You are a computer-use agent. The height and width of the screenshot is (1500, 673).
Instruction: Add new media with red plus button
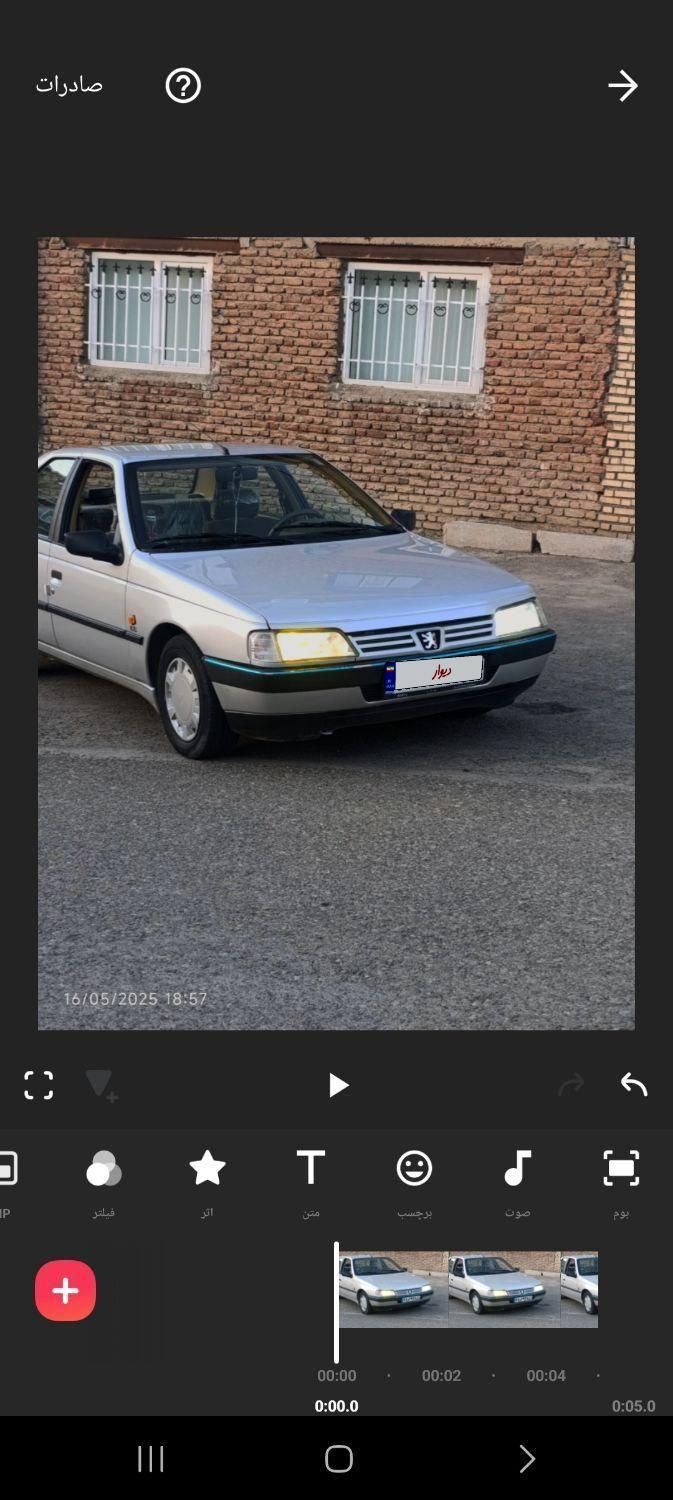pyautogui.click(x=66, y=1291)
